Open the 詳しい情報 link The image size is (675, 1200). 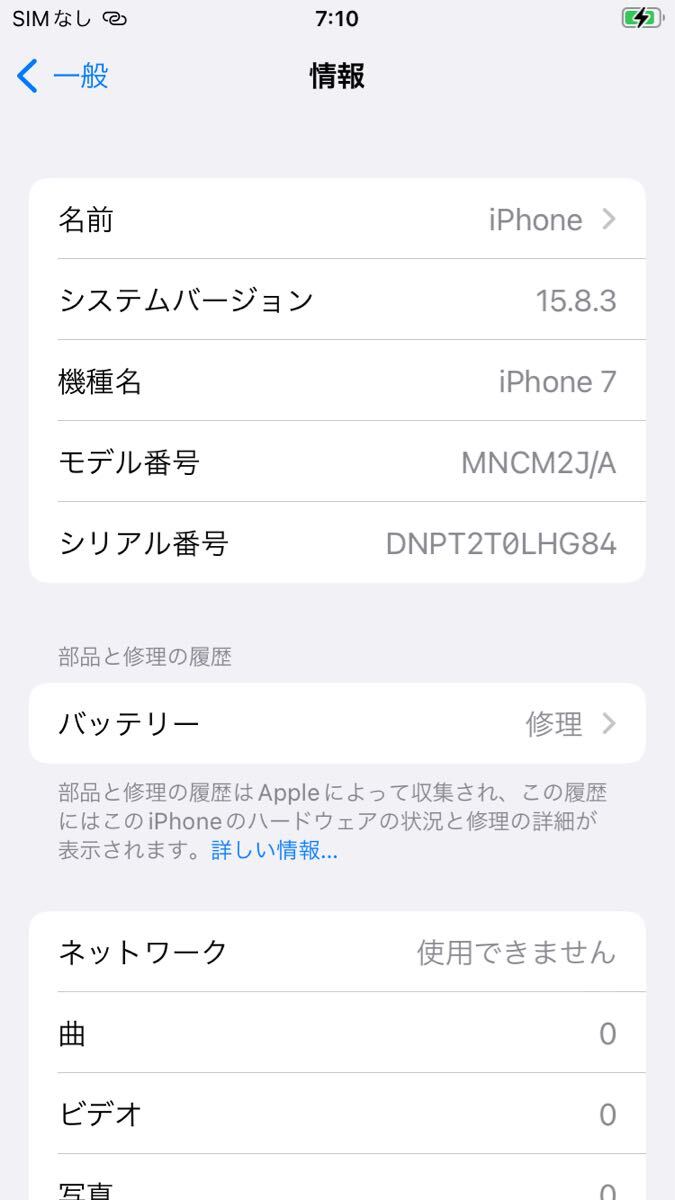(x=274, y=851)
